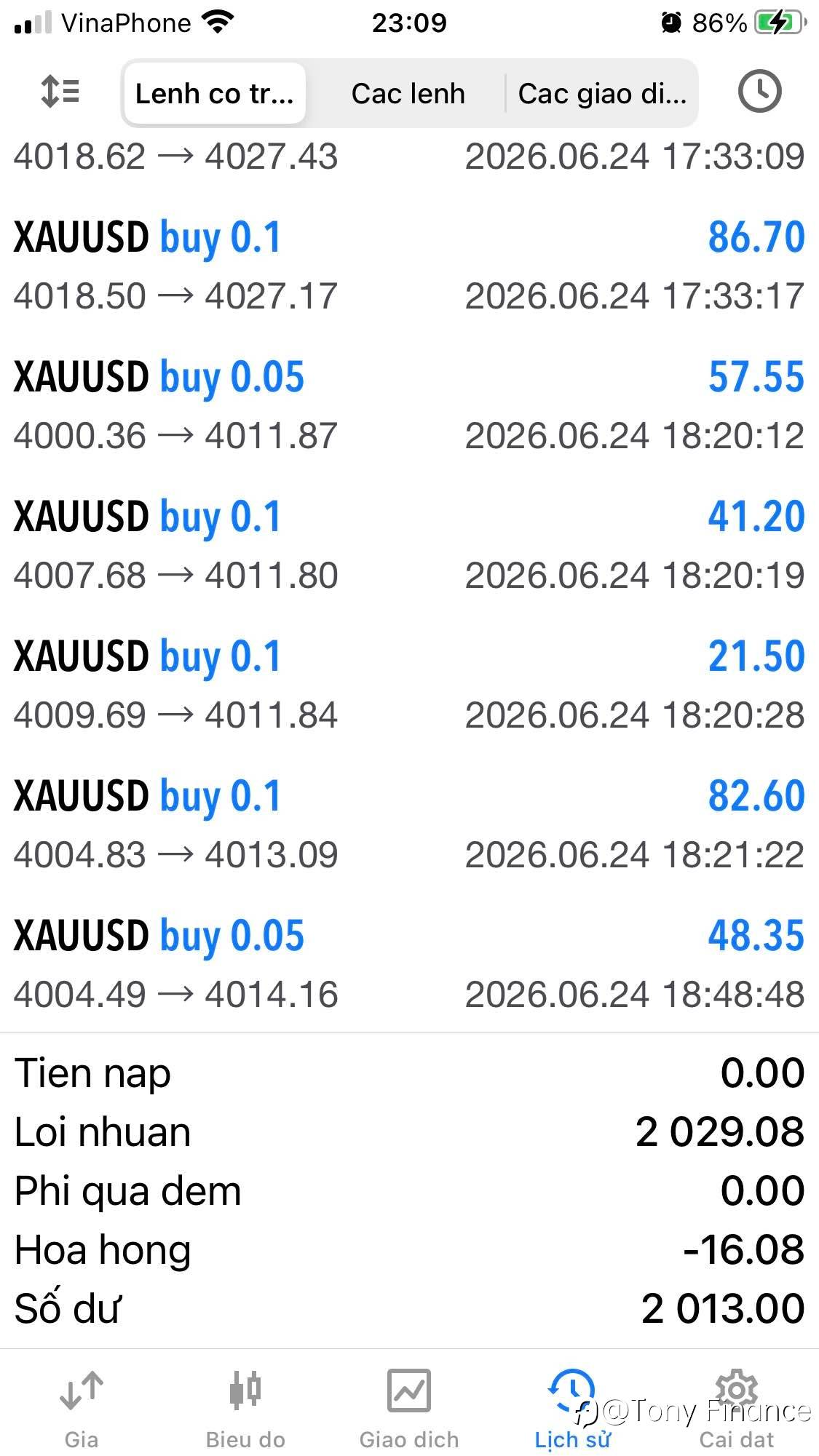
Task: Select the Lenh co tr... segment
Action: [214, 93]
